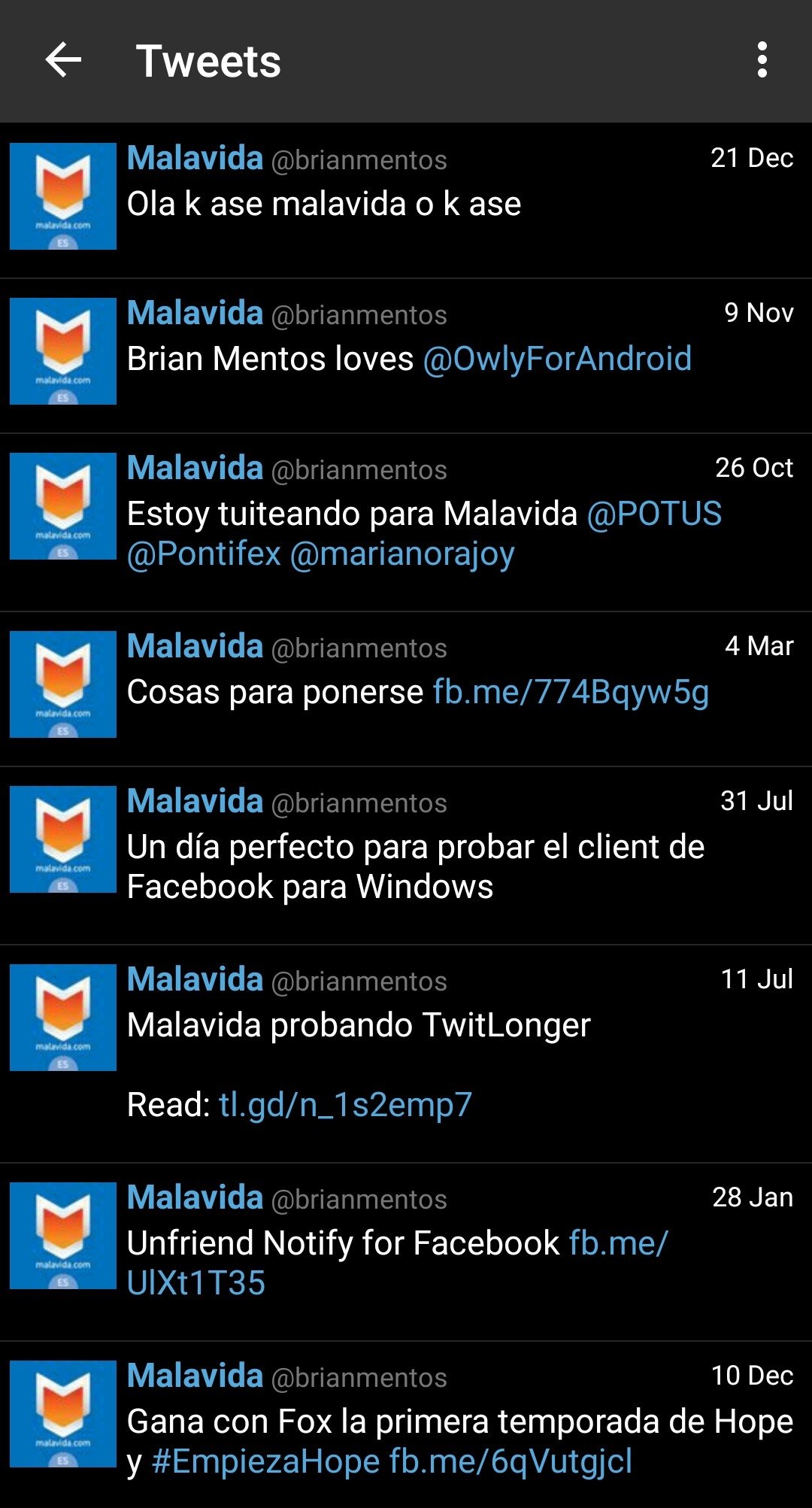
Task: Tap the Malavida name on 9 Nov tweet
Action: click(195, 313)
